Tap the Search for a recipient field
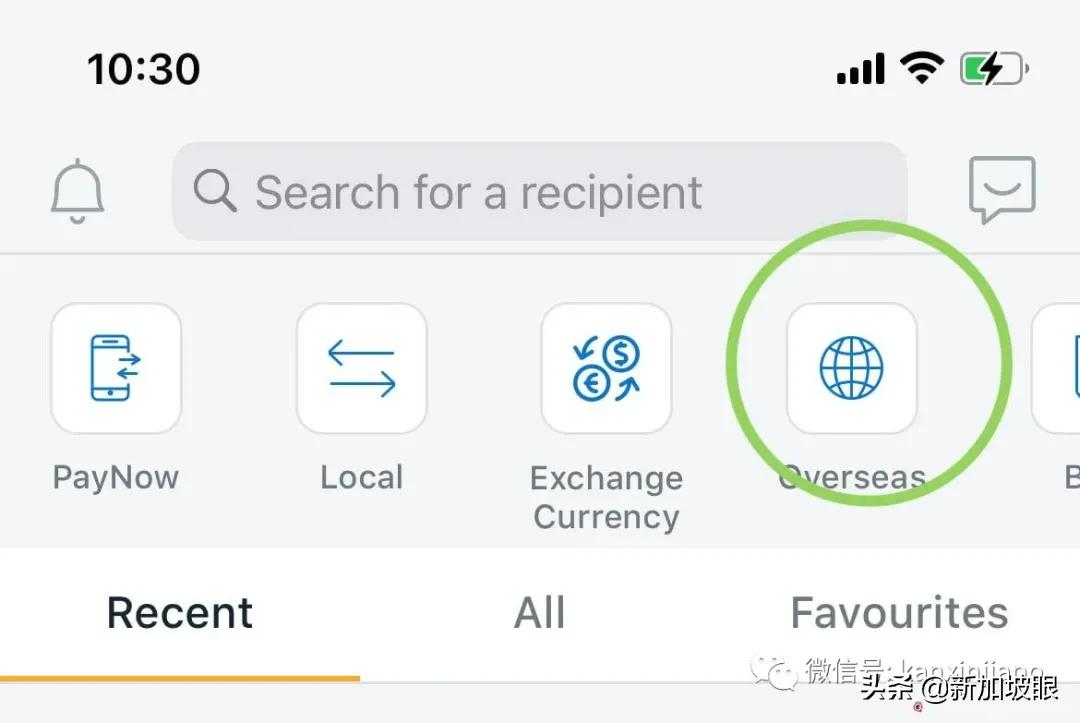Image resolution: width=1080 pixels, height=723 pixels. pos(539,191)
